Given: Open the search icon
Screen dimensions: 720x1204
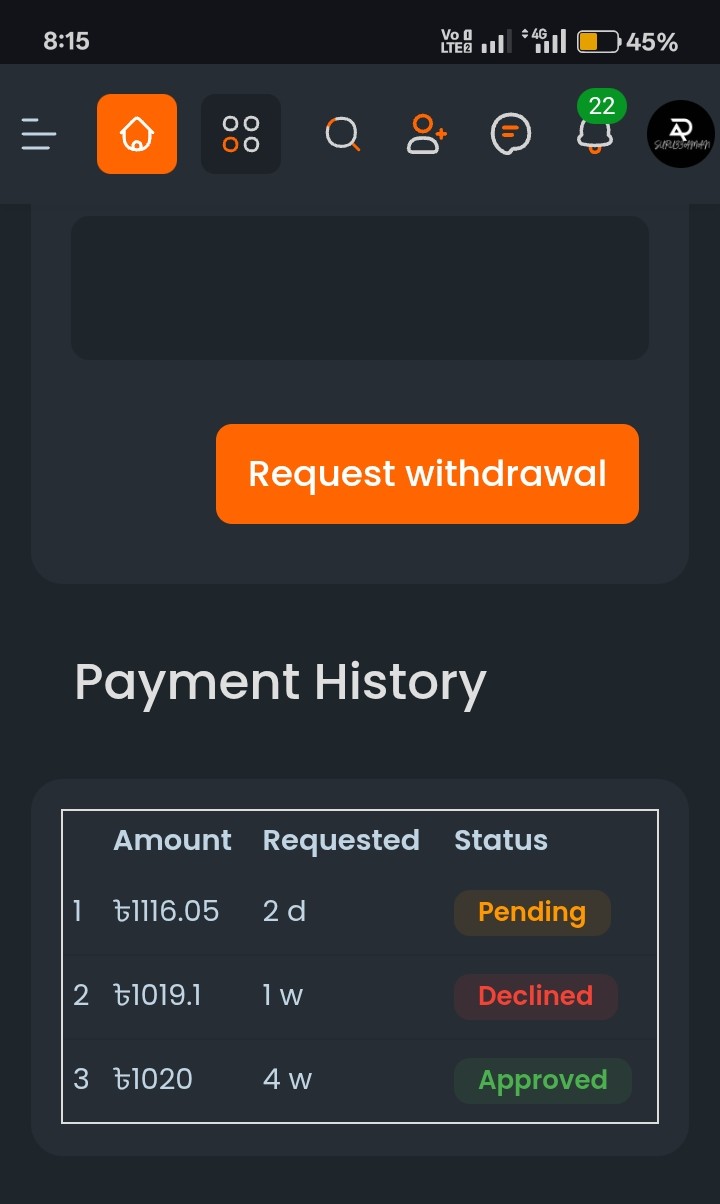Looking at the screenshot, I should (x=342, y=134).
